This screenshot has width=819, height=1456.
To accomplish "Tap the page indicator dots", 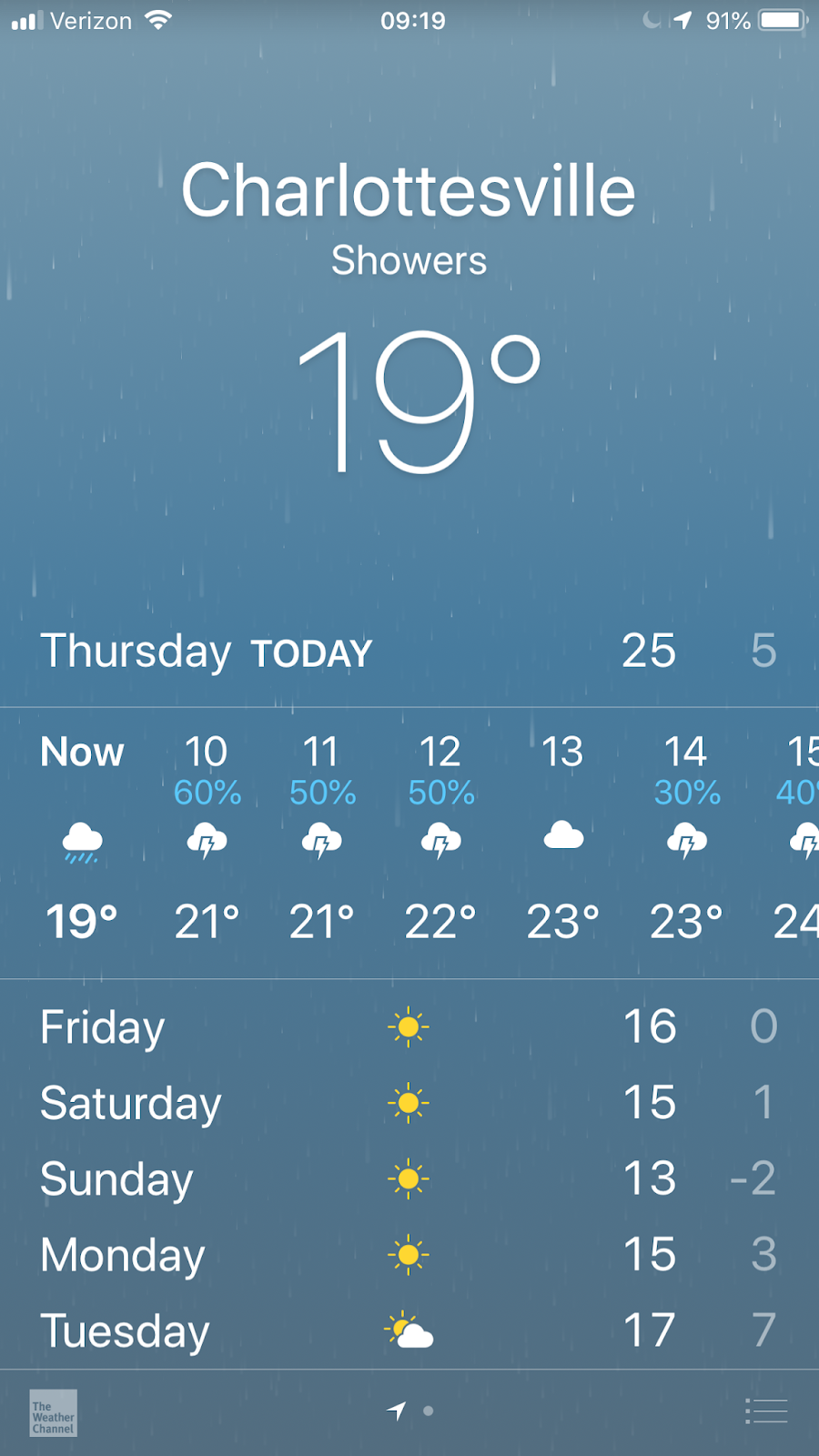I will [409, 1411].
